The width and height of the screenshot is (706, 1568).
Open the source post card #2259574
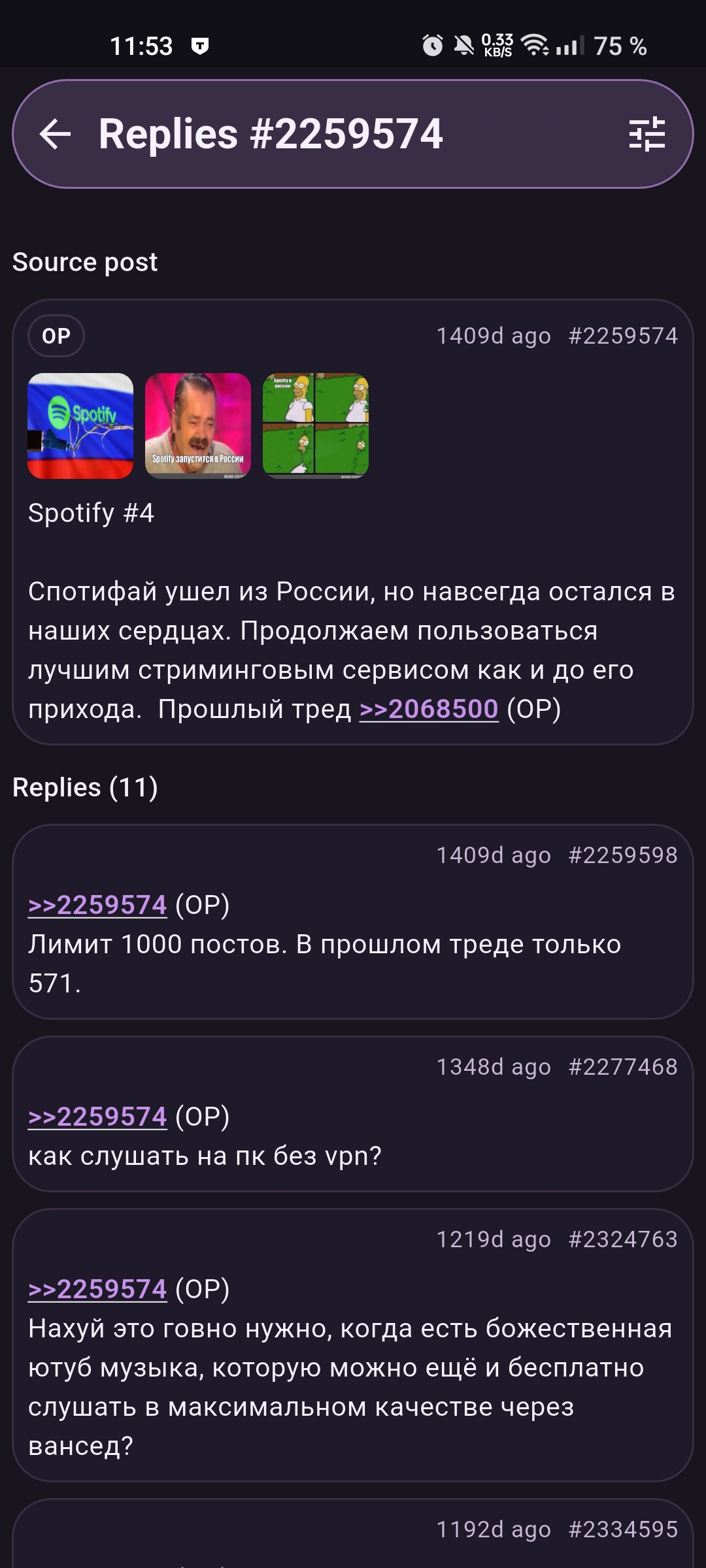click(x=353, y=522)
